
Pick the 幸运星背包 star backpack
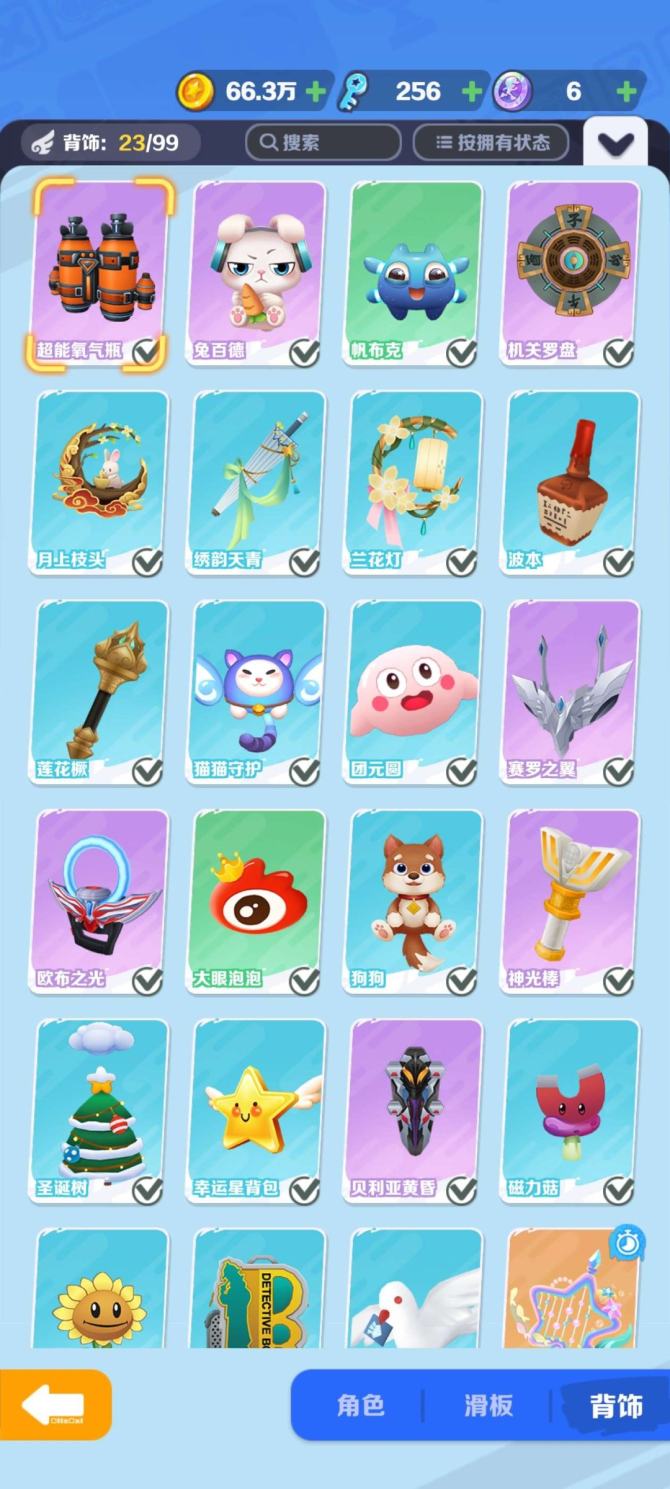point(257,1110)
